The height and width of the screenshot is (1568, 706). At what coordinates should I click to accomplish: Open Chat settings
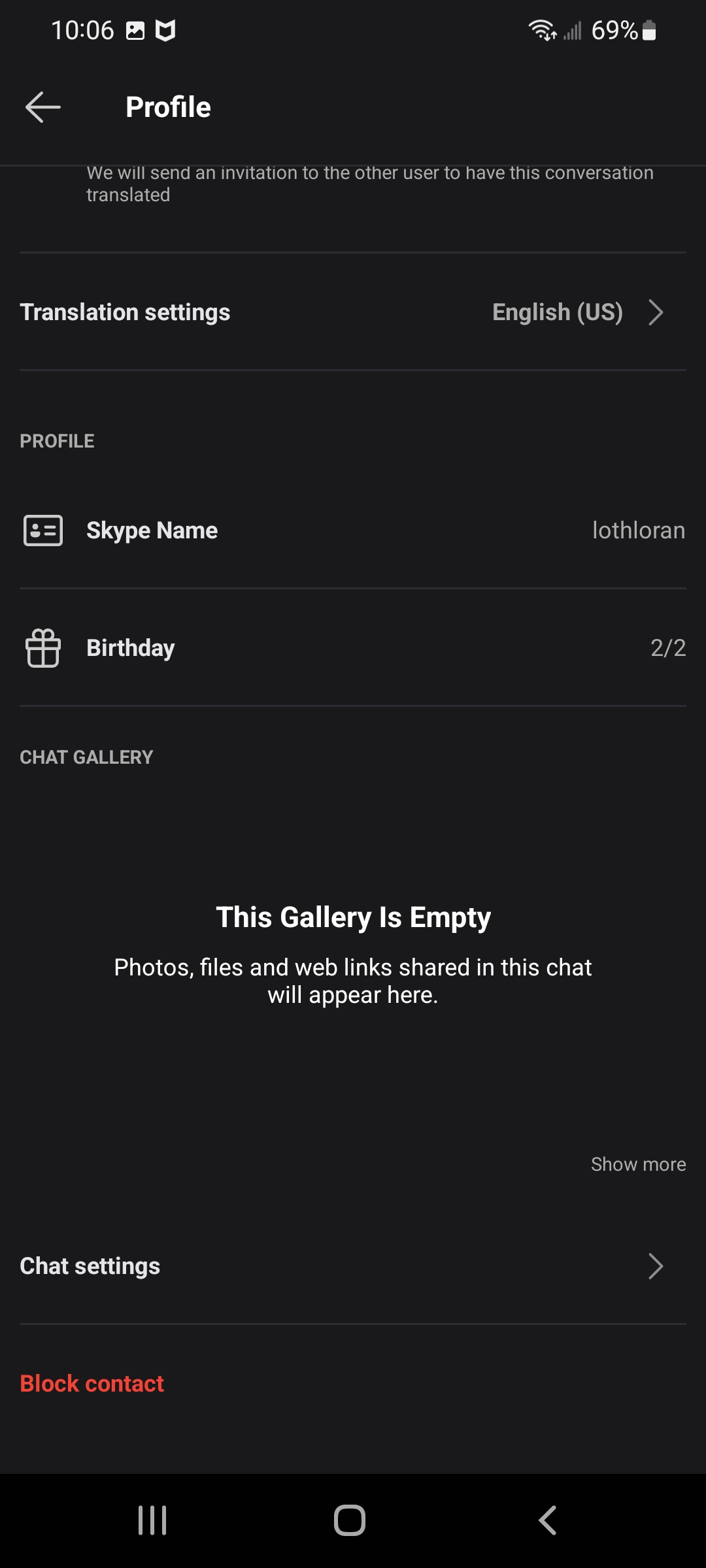pyautogui.click(x=353, y=1266)
